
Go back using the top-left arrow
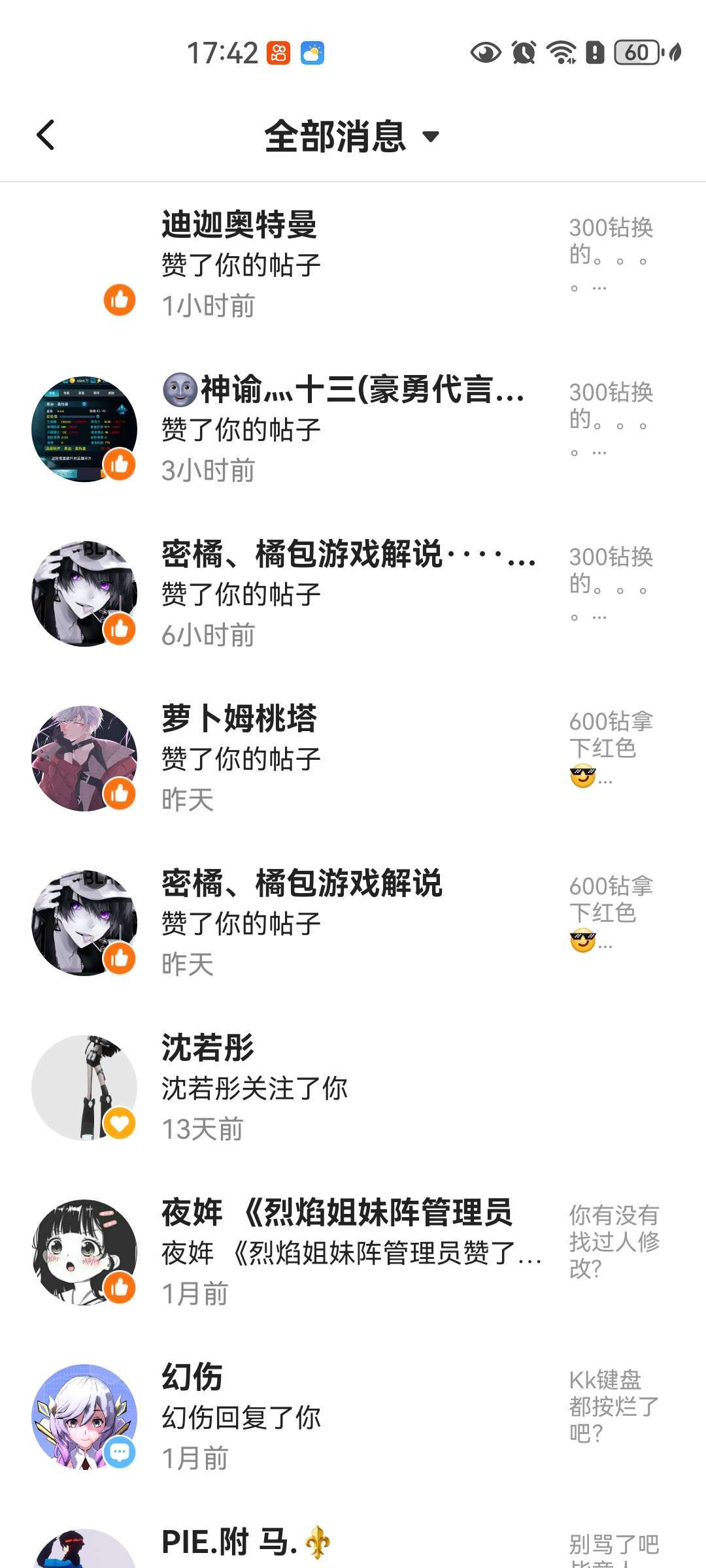click(x=45, y=136)
